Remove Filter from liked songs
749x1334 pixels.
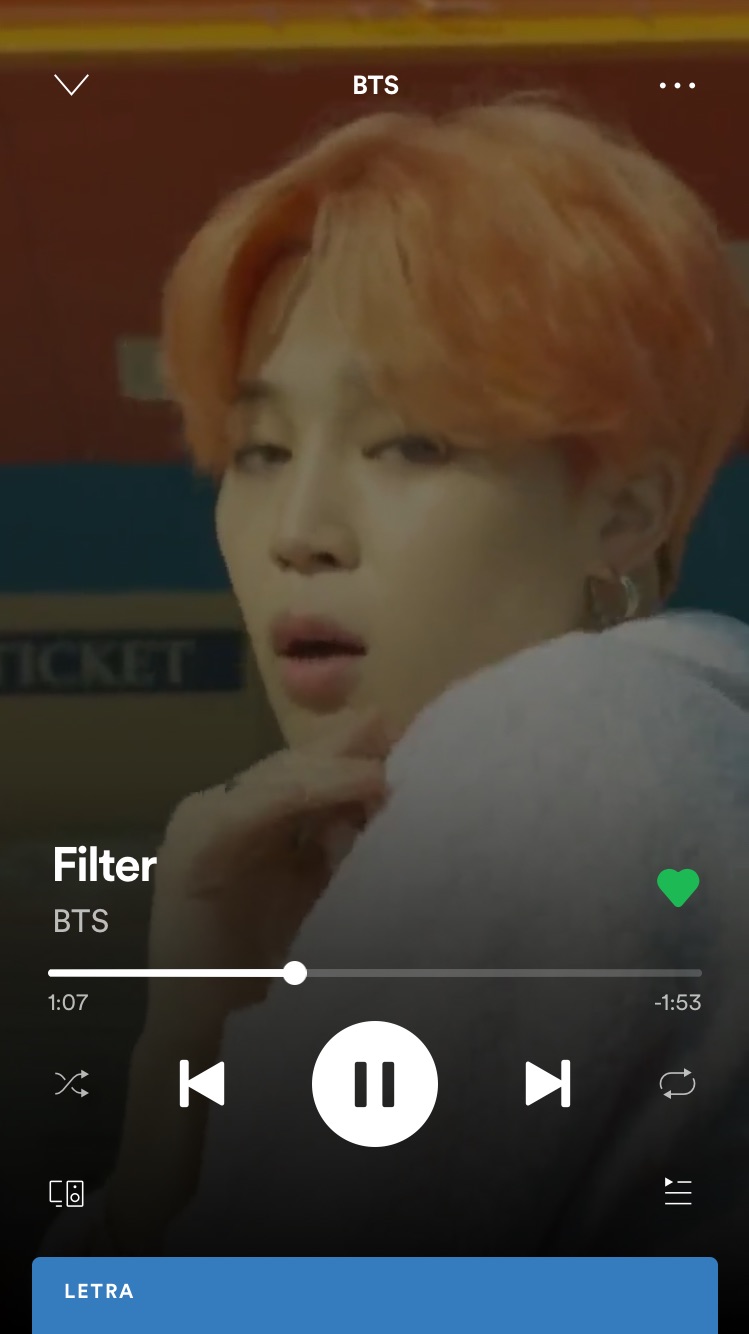[x=677, y=888]
